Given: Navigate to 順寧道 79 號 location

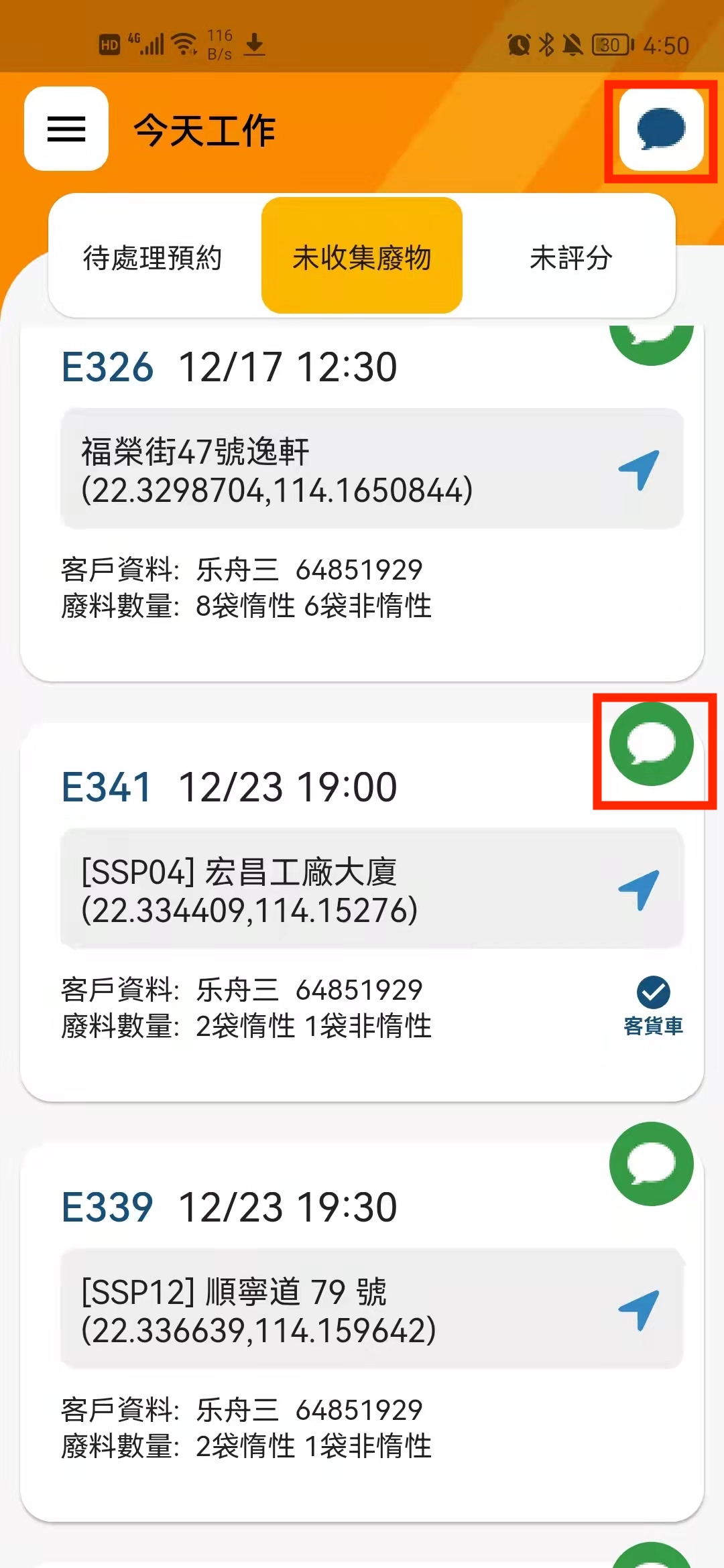Looking at the screenshot, I should coord(639,1309).
